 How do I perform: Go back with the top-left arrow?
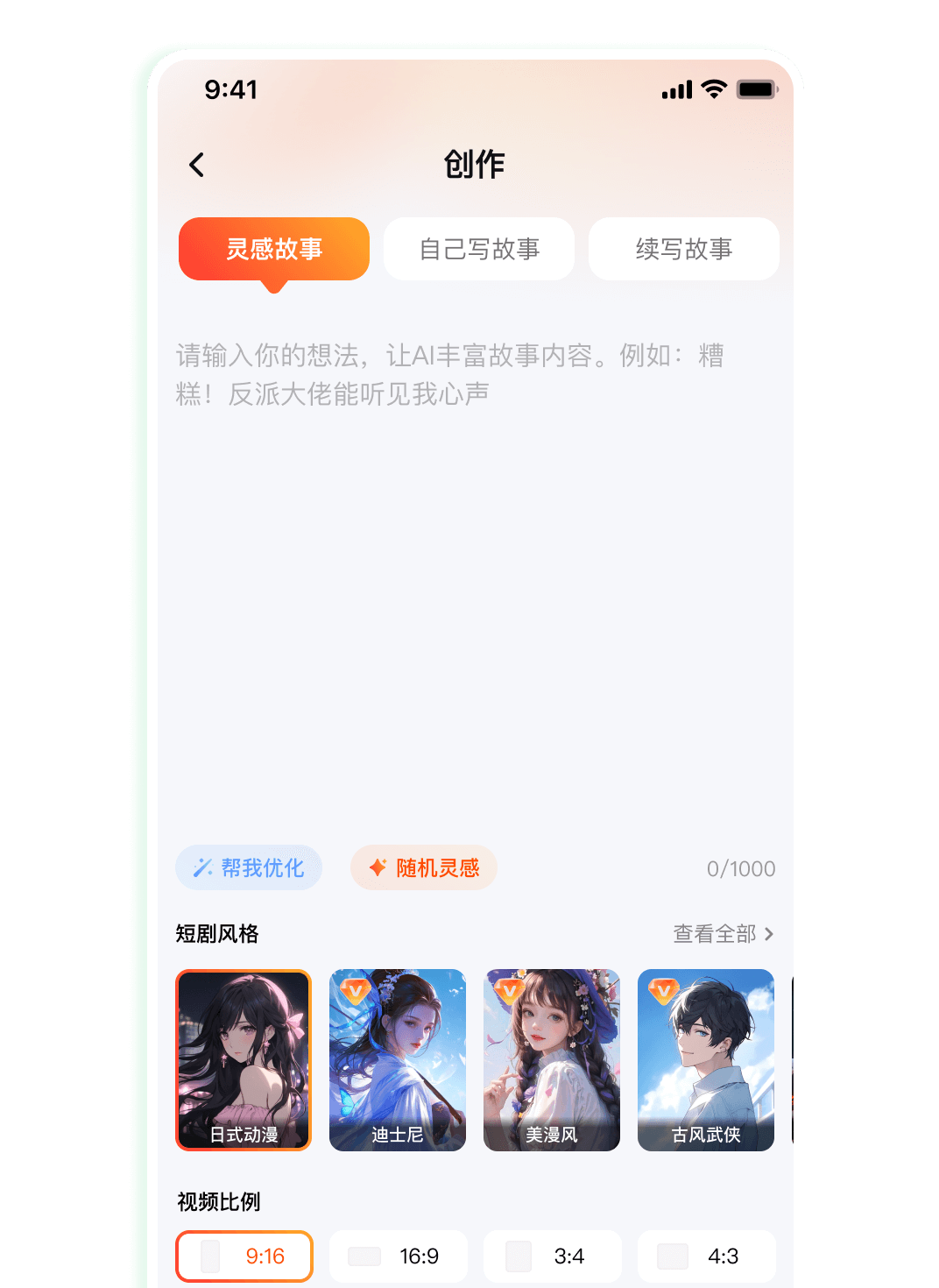(197, 165)
